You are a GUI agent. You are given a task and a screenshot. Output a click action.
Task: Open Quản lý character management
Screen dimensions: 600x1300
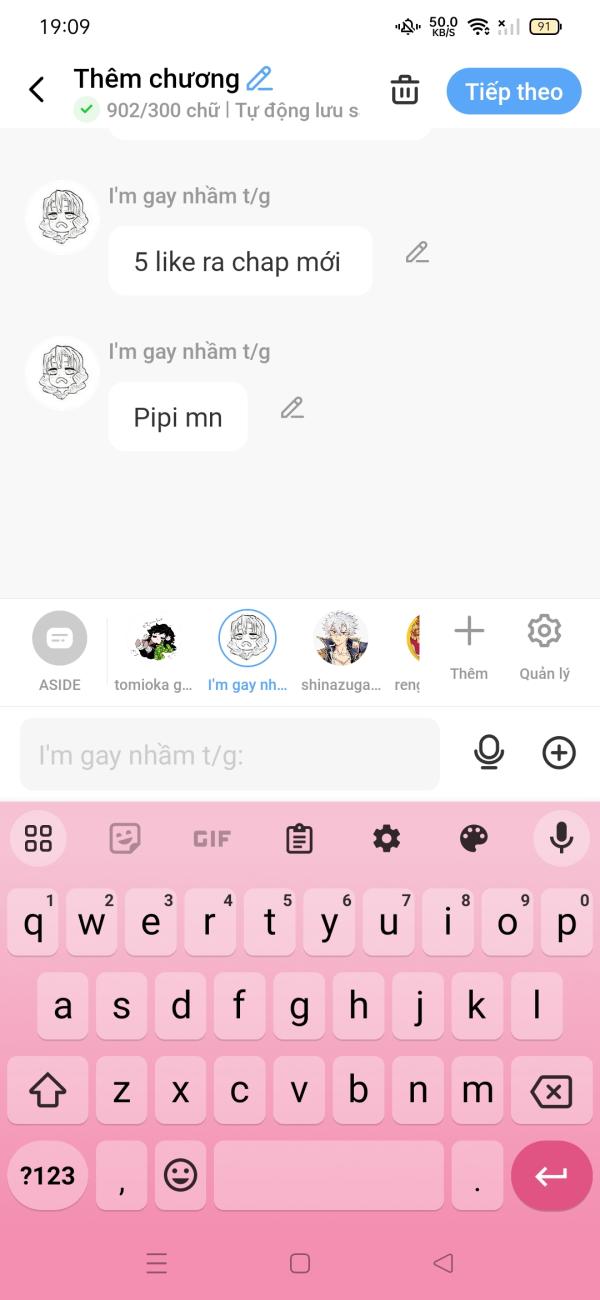point(544,647)
